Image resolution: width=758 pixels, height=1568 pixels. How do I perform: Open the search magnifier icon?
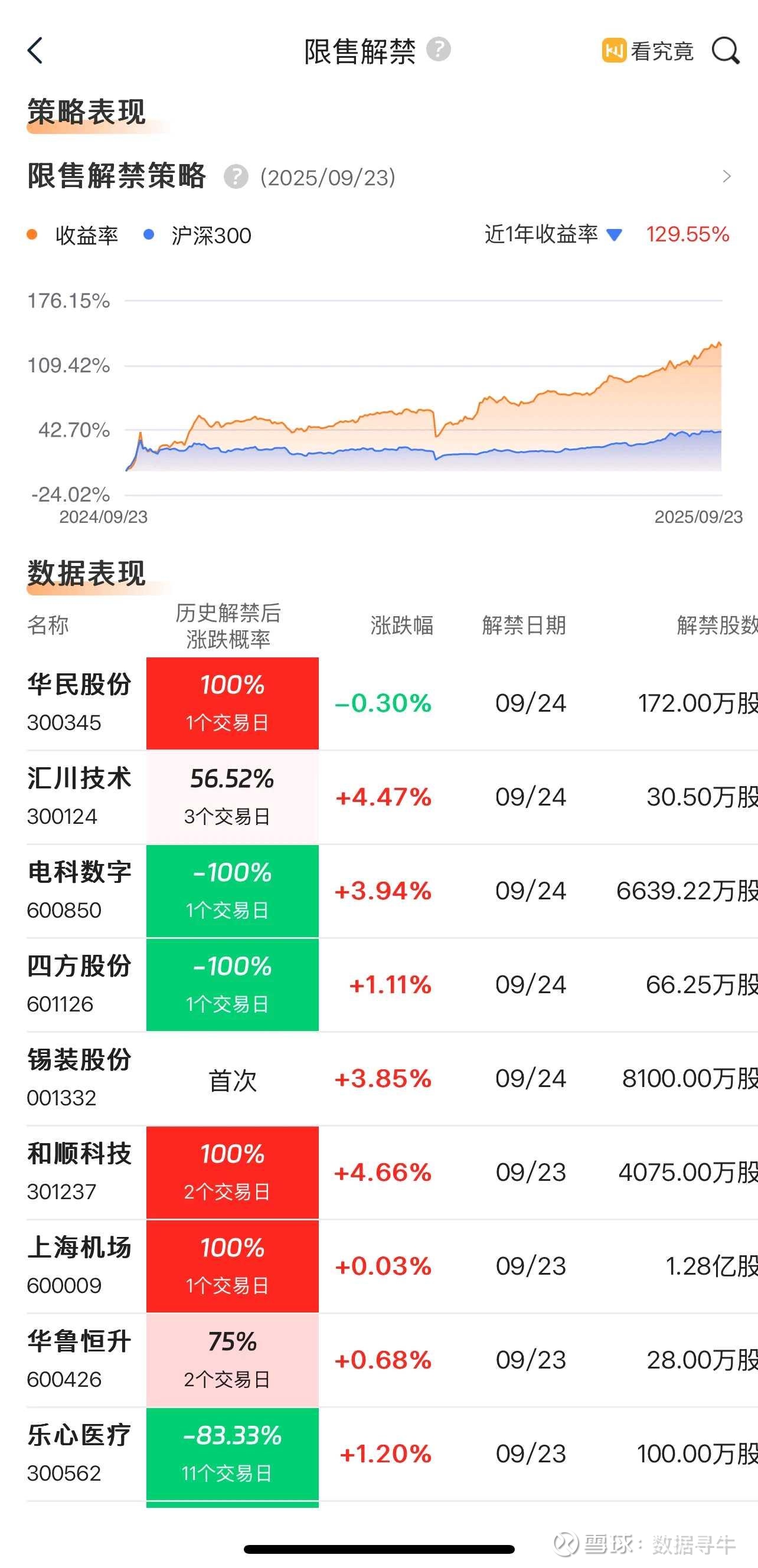click(726, 51)
